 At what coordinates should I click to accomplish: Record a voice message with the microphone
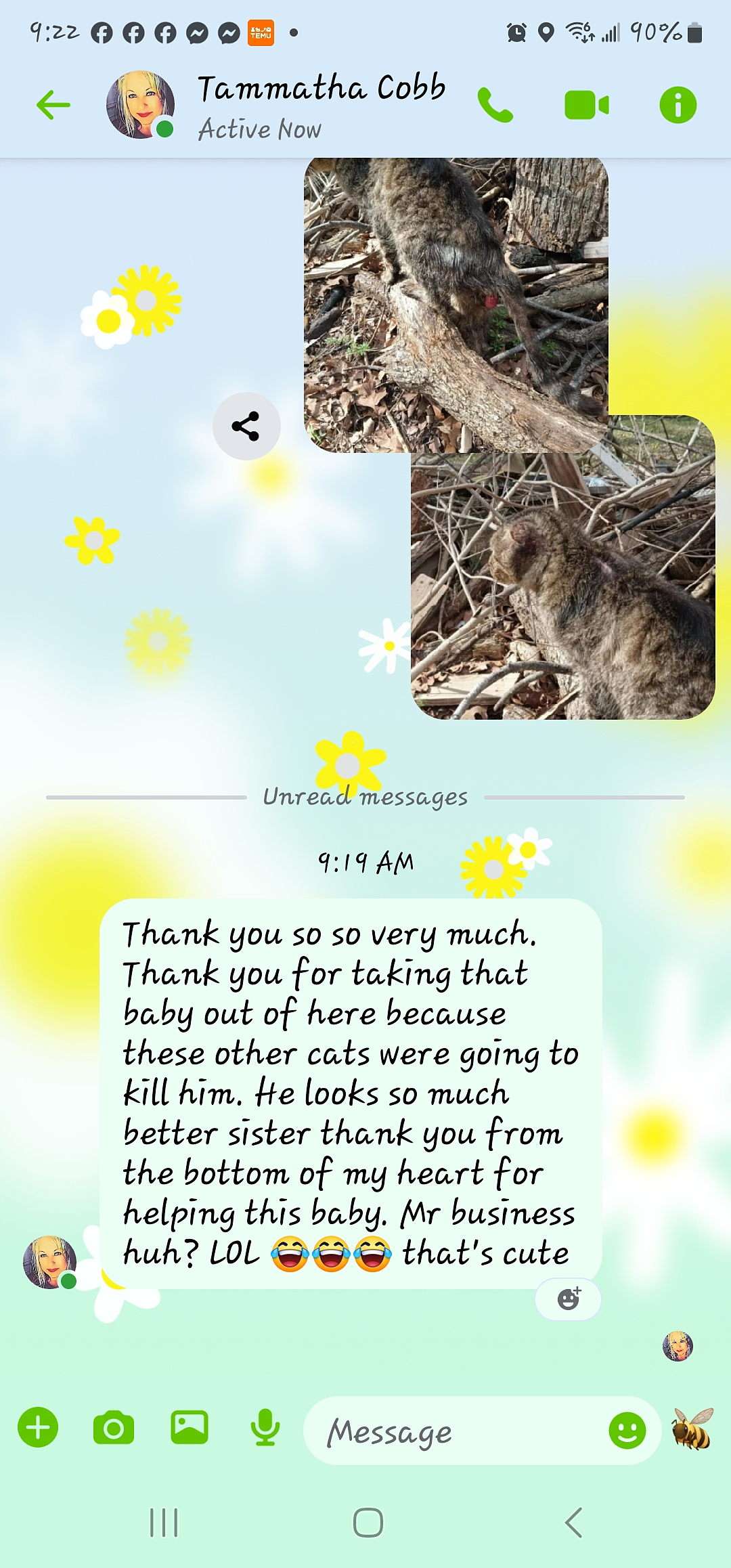[265, 1427]
